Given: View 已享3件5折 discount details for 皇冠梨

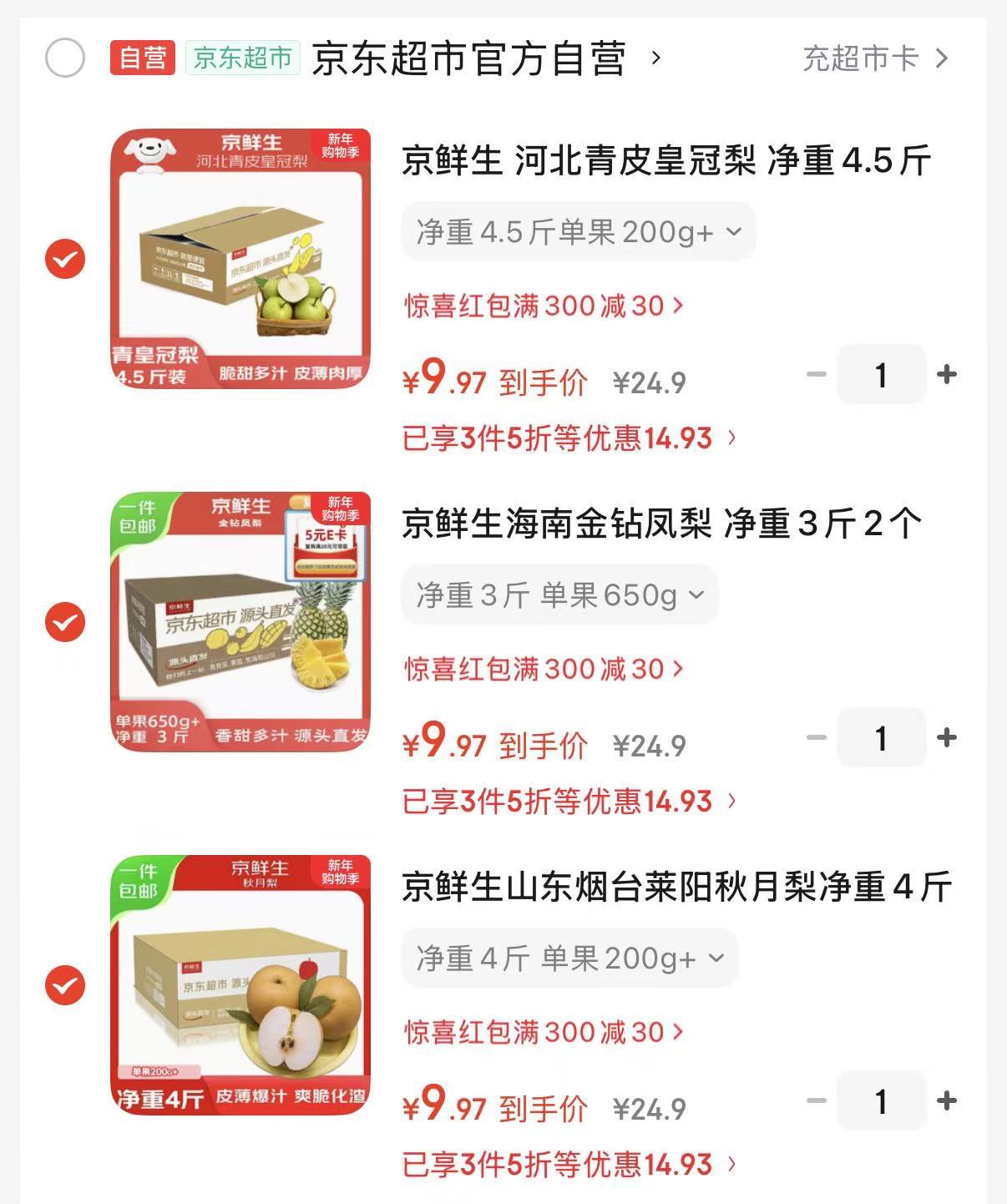Looking at the screenshot, I should coord(569,438).
